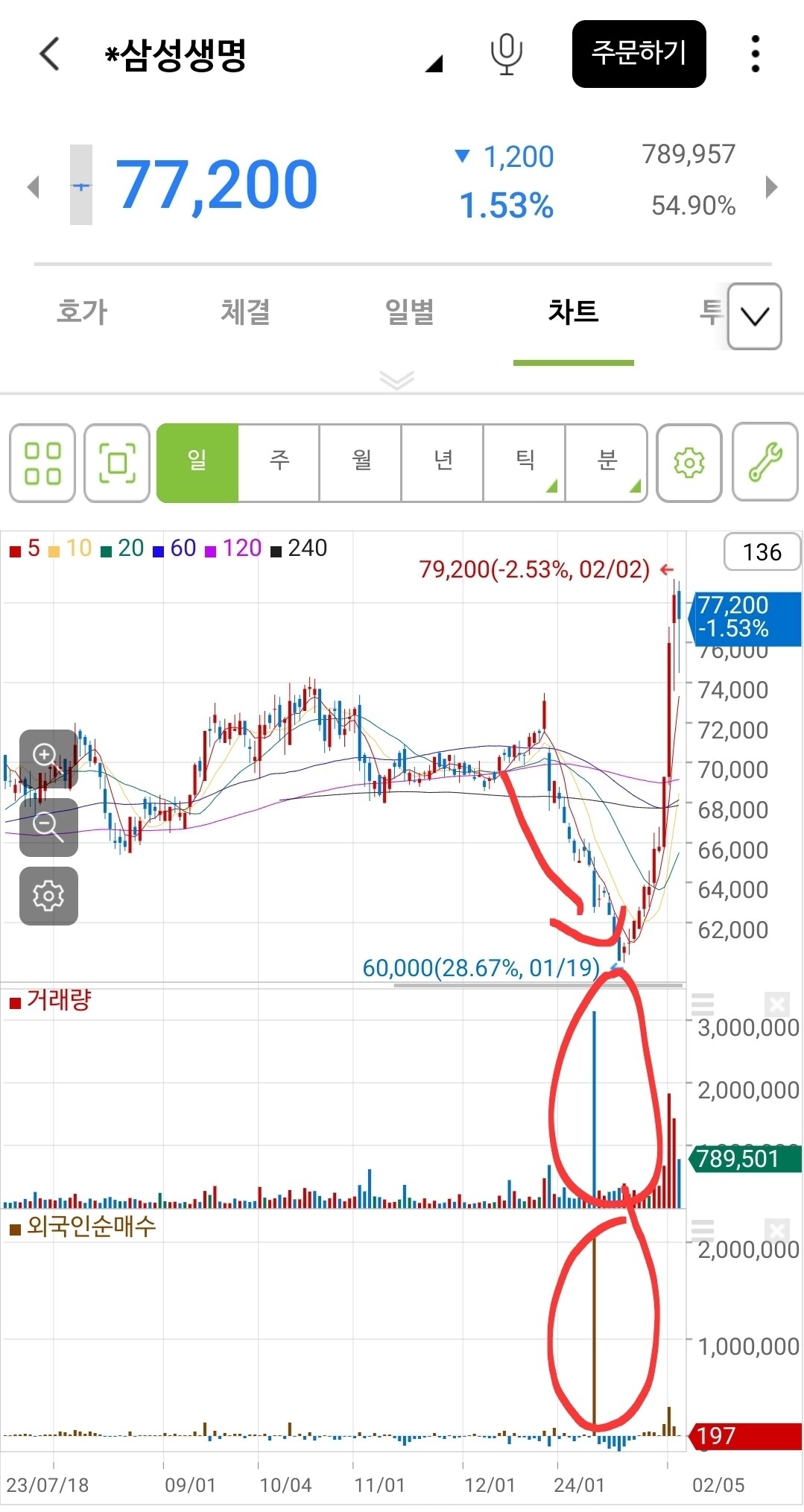Close the 거래량 volume indicator panel

[777, 1005]
